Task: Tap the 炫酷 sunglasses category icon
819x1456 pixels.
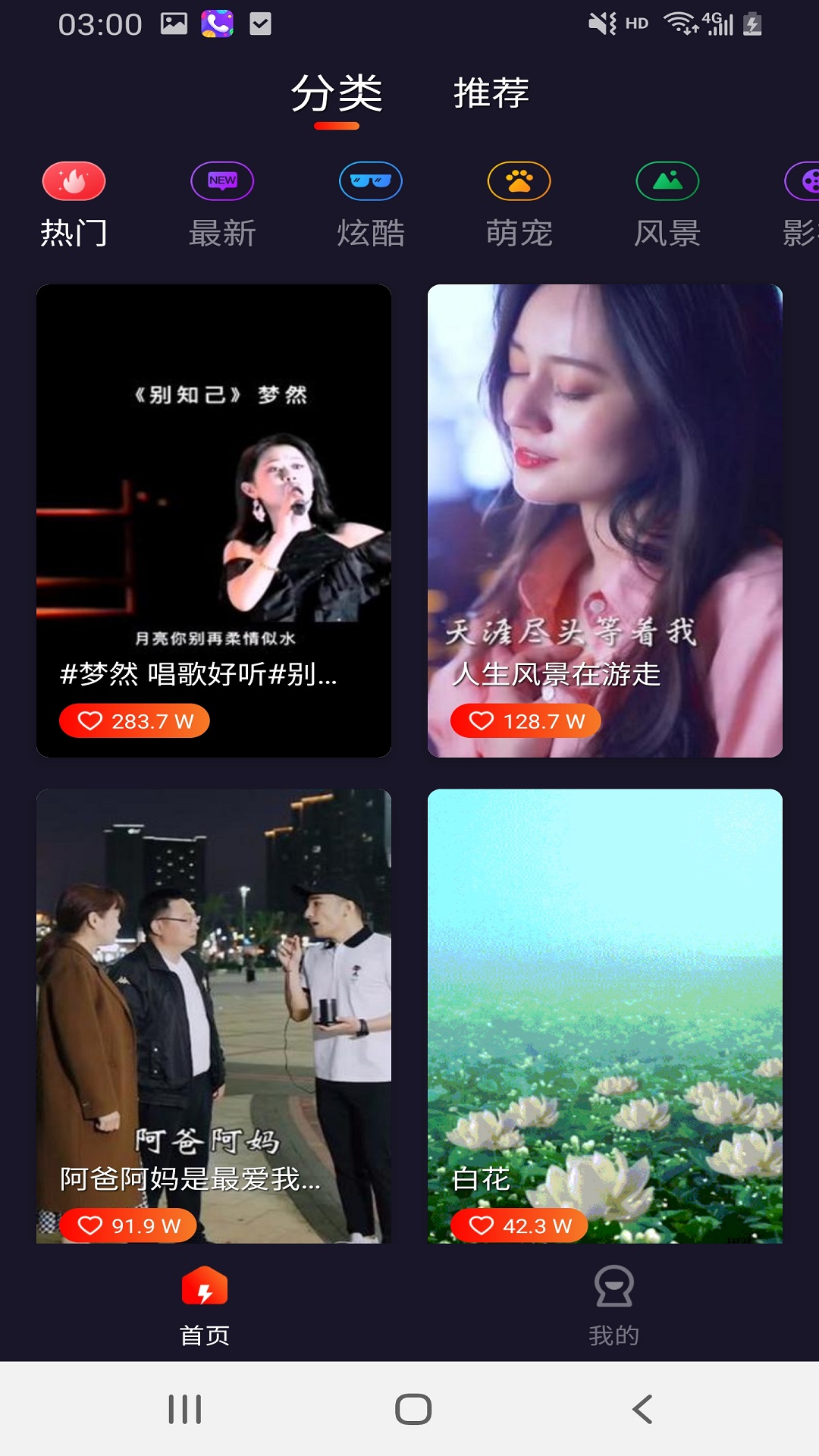Action: point(371,182)
